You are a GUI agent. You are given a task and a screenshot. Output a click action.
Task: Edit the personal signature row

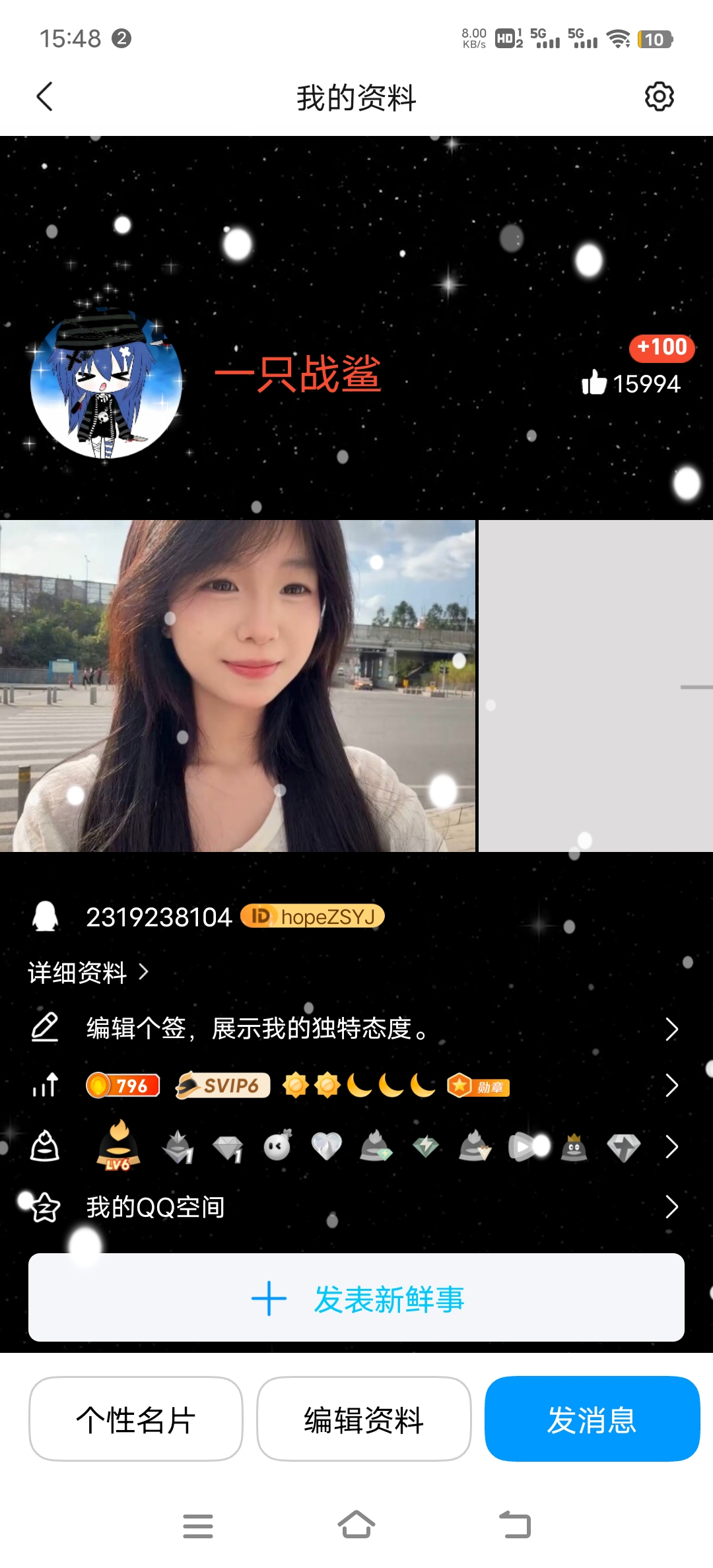click(356, 1029)
